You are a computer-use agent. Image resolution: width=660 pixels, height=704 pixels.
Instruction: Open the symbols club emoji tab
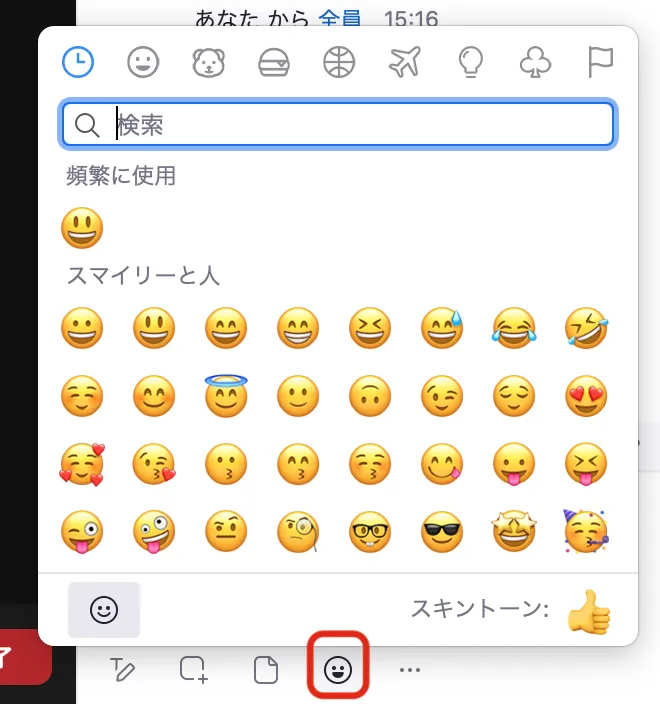pyautogui.click(x=535, y=63)
